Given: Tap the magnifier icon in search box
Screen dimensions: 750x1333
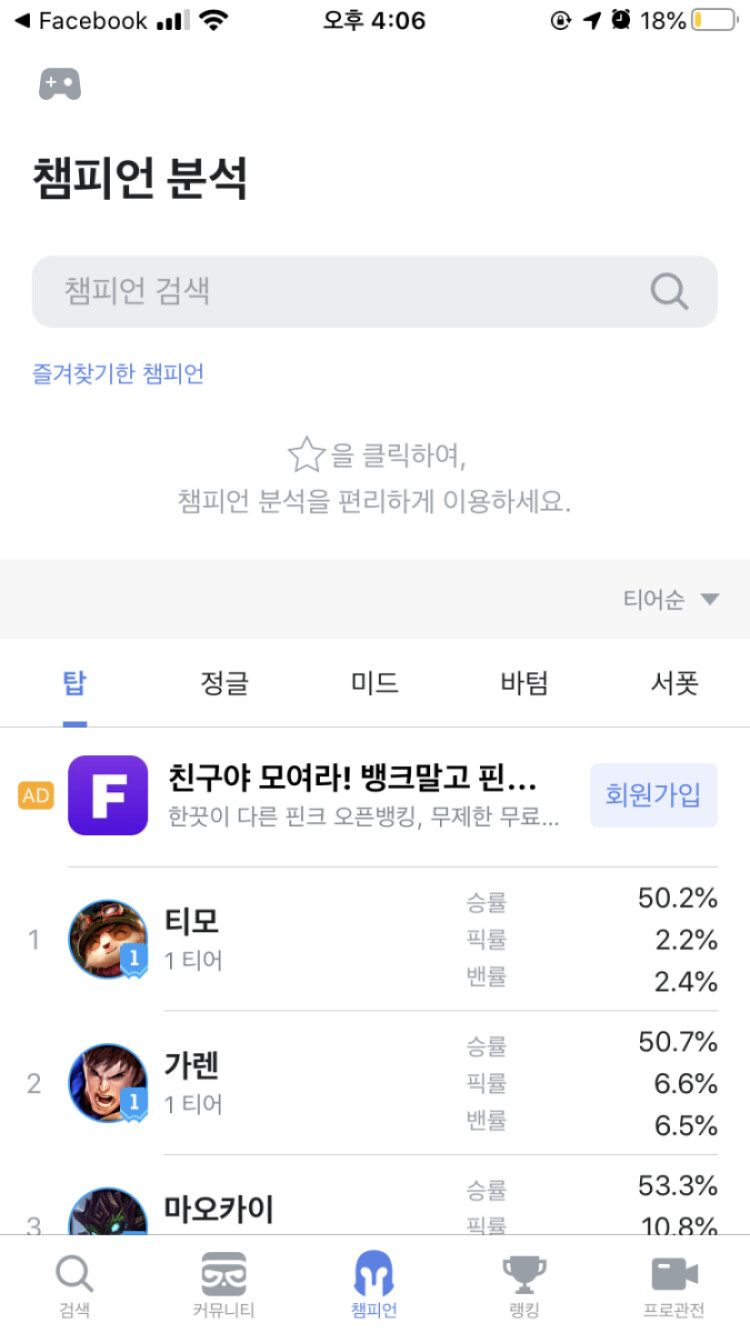Looking at the screenshot, I should (x=669, y=291).
